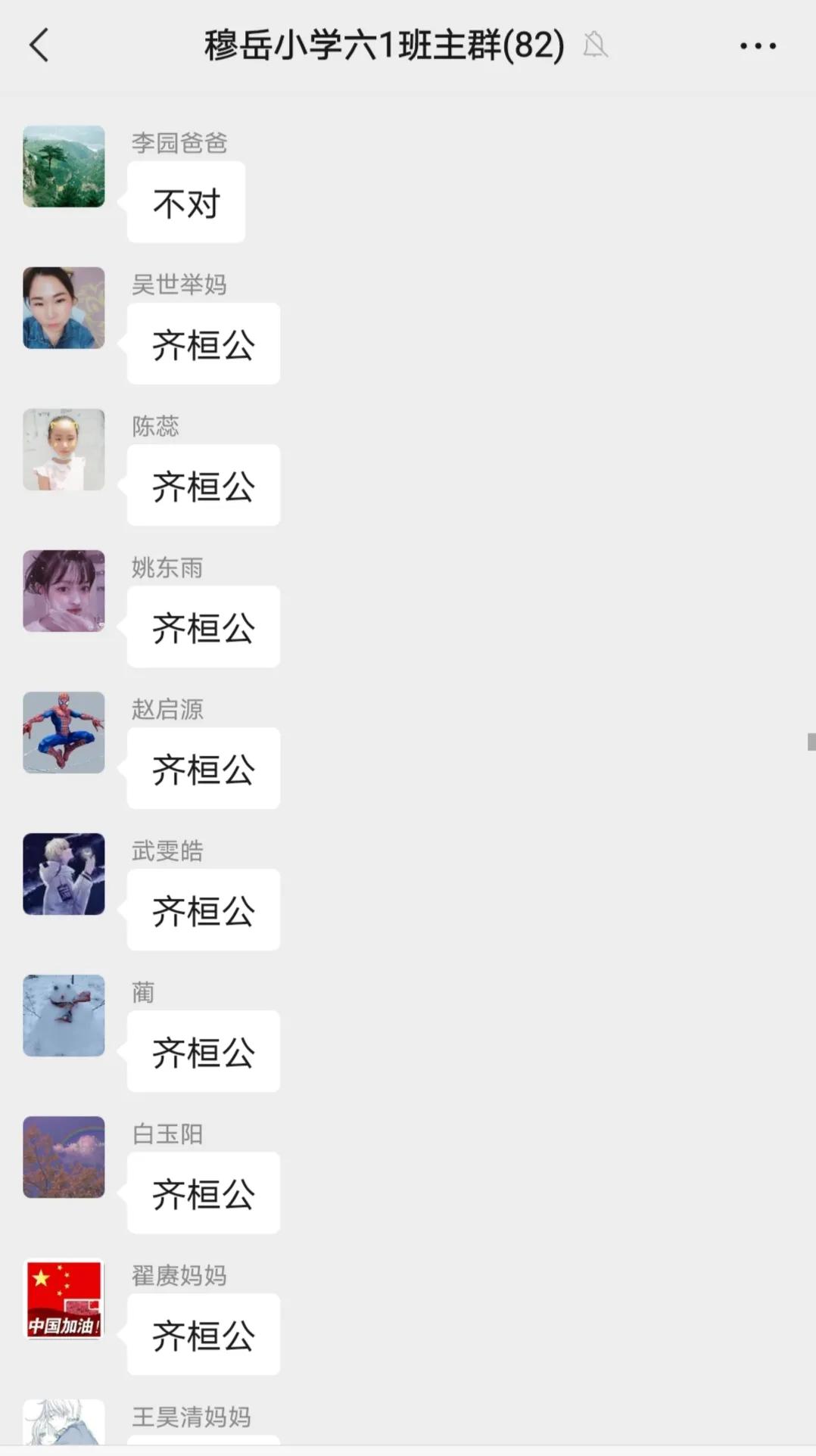Tap 陈蕊's avatar picture

(x=64, y=450)
